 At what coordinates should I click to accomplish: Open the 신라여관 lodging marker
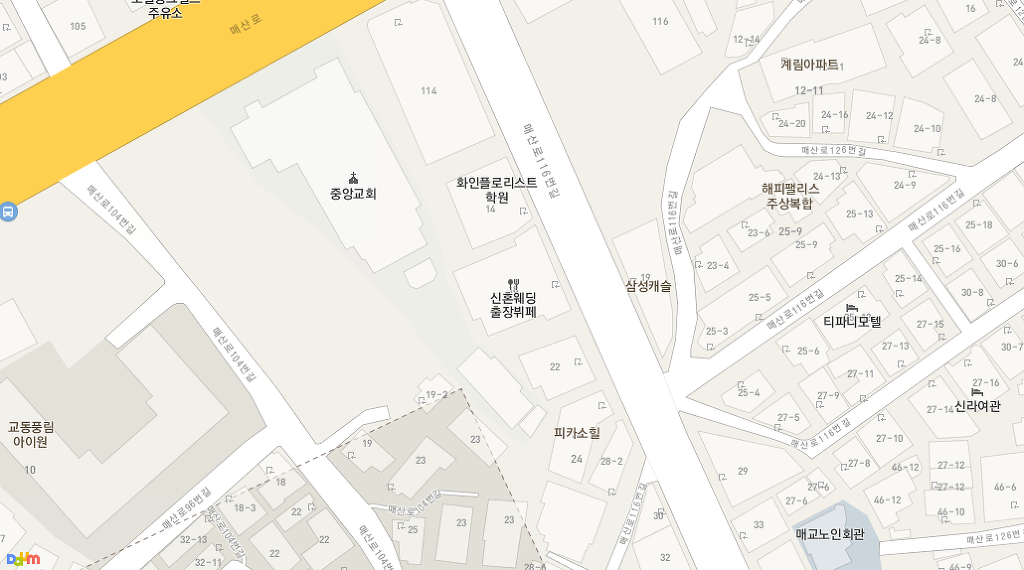click(x=977, y=392)
